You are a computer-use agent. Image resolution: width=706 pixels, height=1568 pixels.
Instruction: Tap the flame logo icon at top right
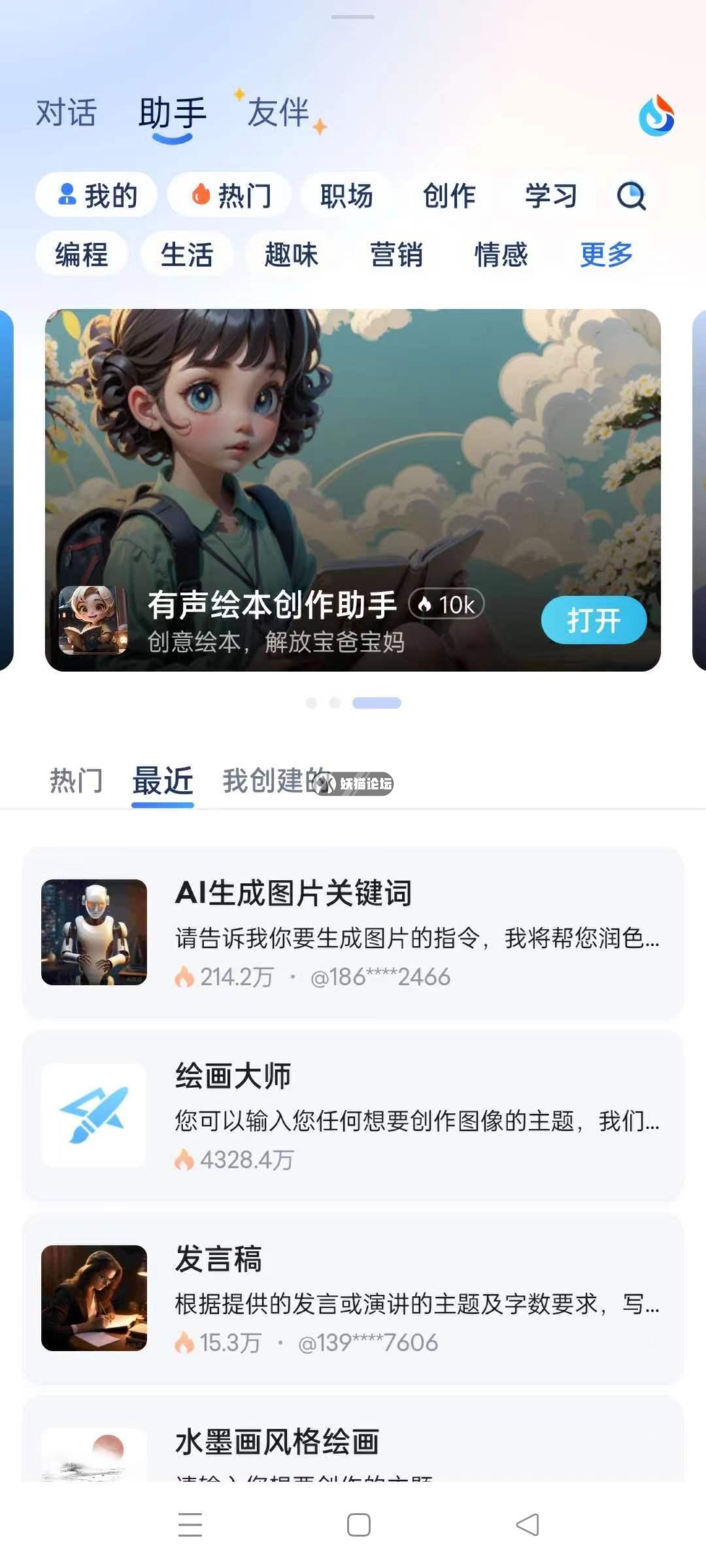coord(656,116)
